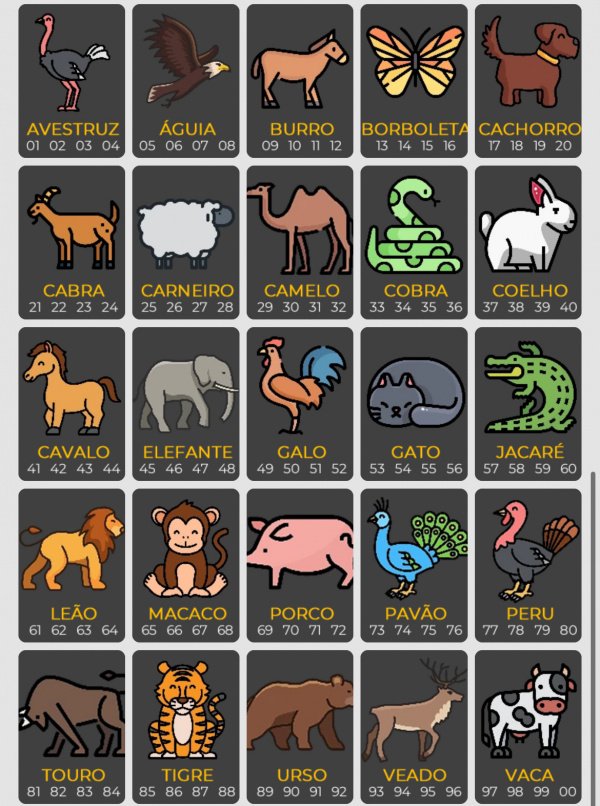Screen dimensions: 600x806
Task: Tap the Borboleta card
Action: tap(414, 80)
